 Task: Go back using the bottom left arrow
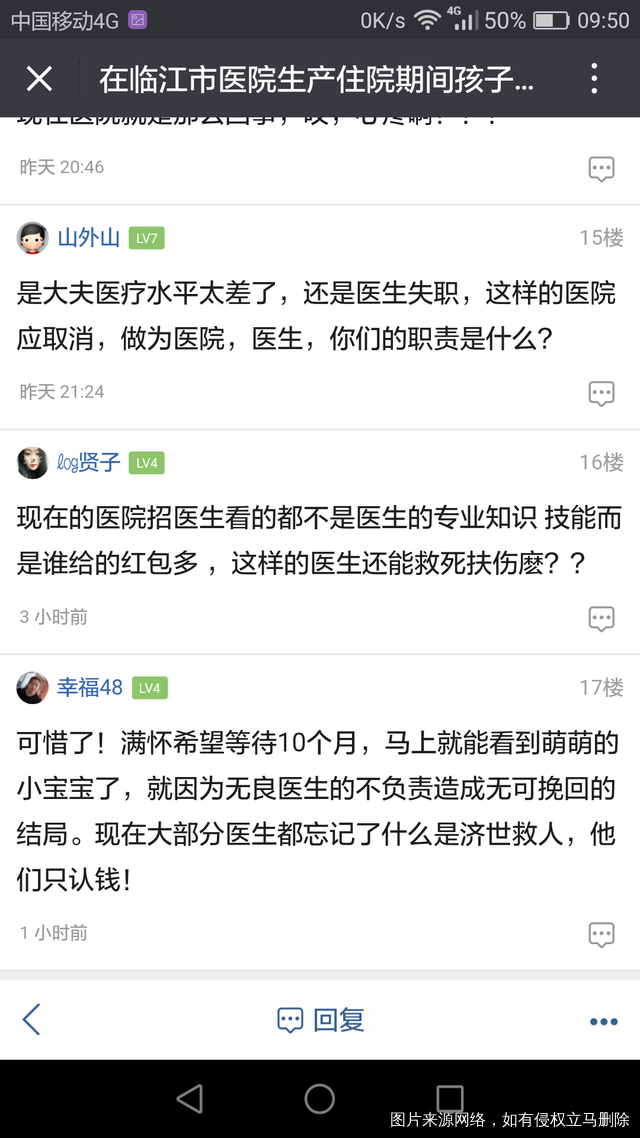coord(32,1019)
